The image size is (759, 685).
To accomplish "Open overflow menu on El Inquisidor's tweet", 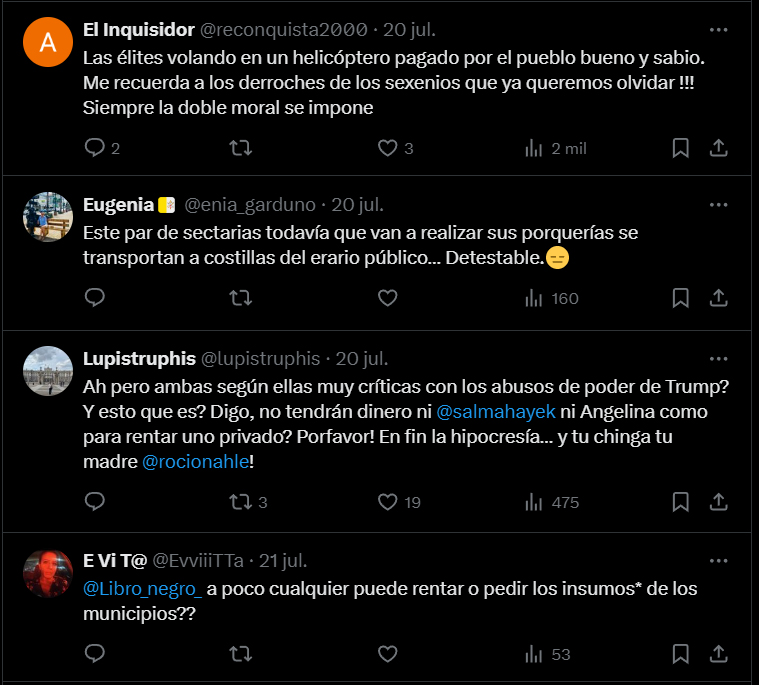I will (x=718, y=29).
